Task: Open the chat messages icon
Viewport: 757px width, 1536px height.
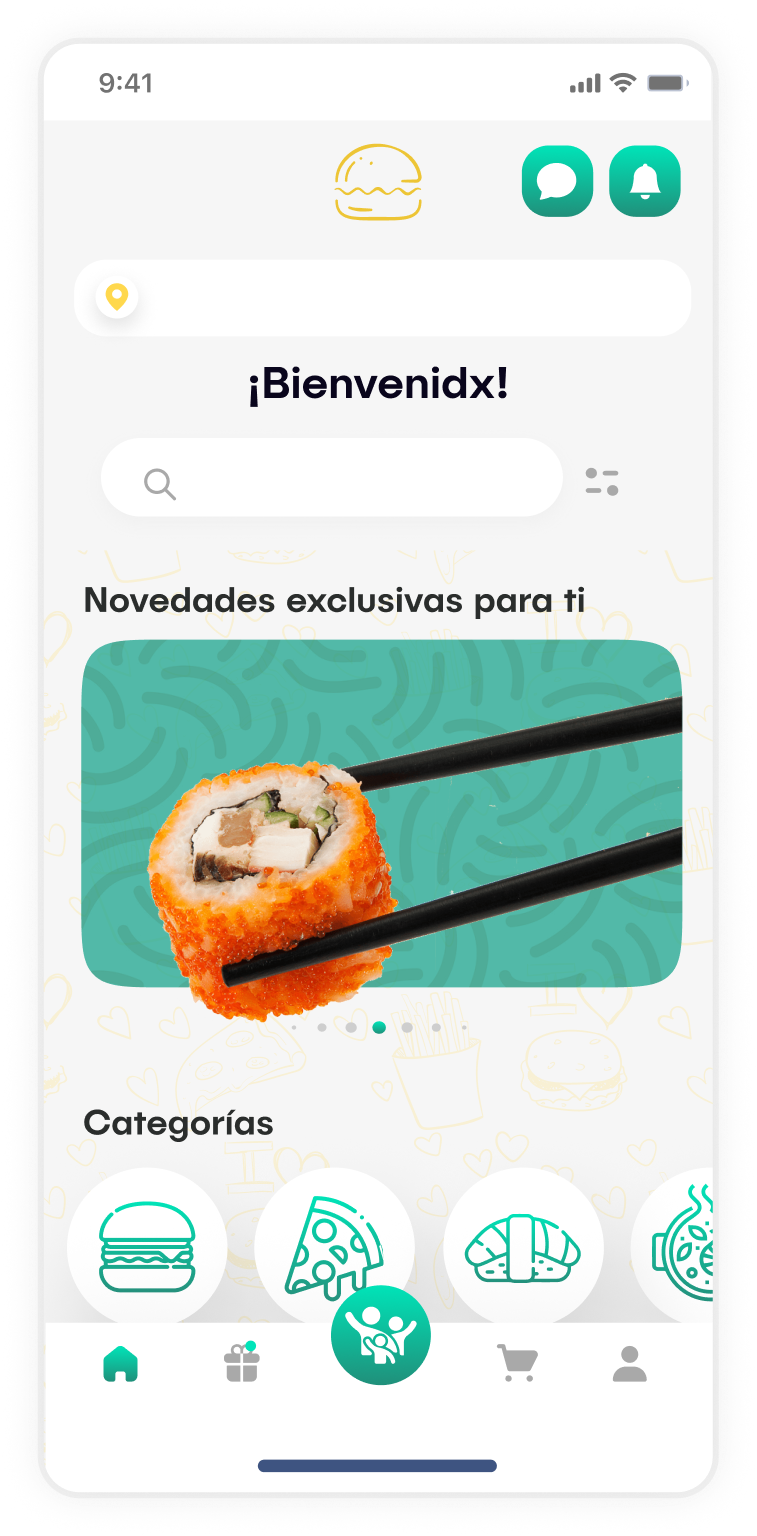Action: point(557,182)
